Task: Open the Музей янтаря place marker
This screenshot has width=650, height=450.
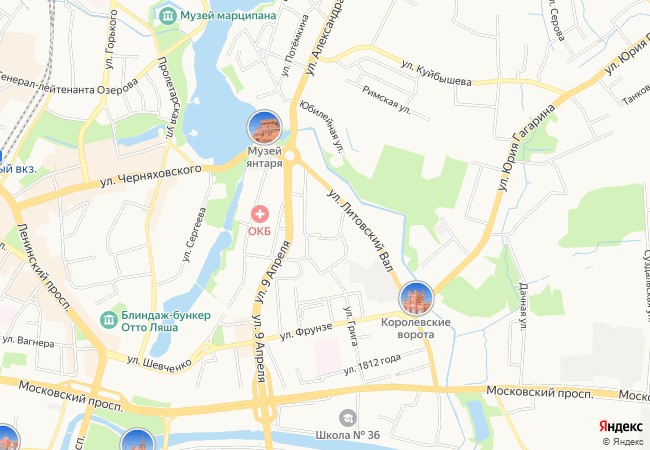Action: [x=265, y=127]
